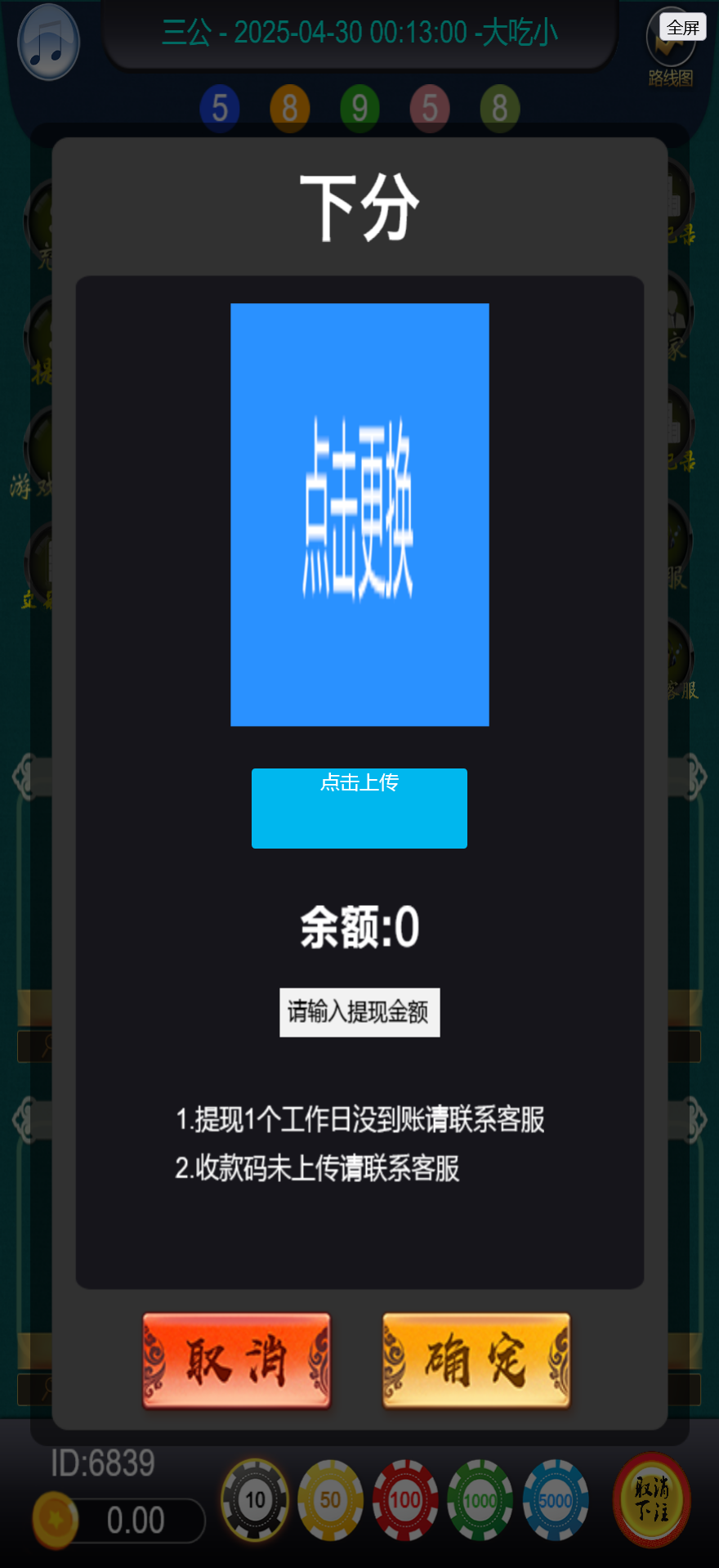Screen dimensions: 719x1568
Task: Select the 5000 betting chip
Action: click(x=555, y=1501)
